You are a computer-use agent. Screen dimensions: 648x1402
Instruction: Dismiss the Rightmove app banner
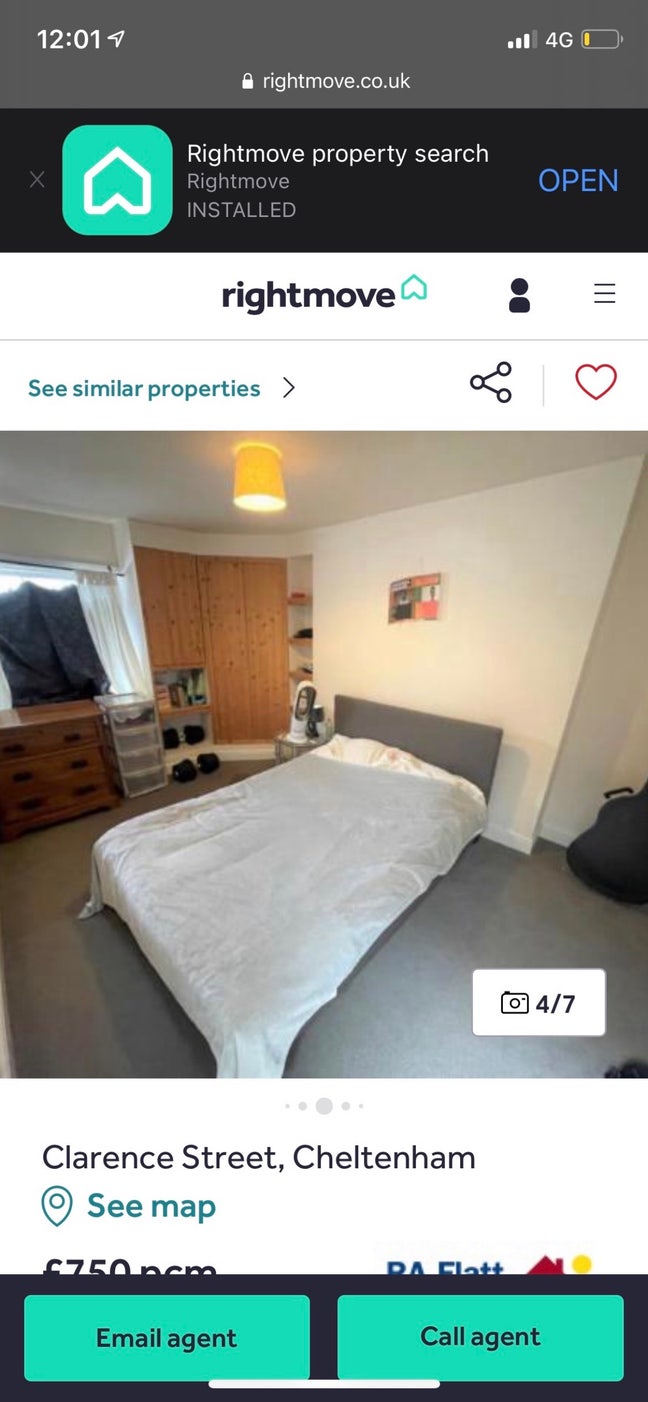[x=37, y=180]
